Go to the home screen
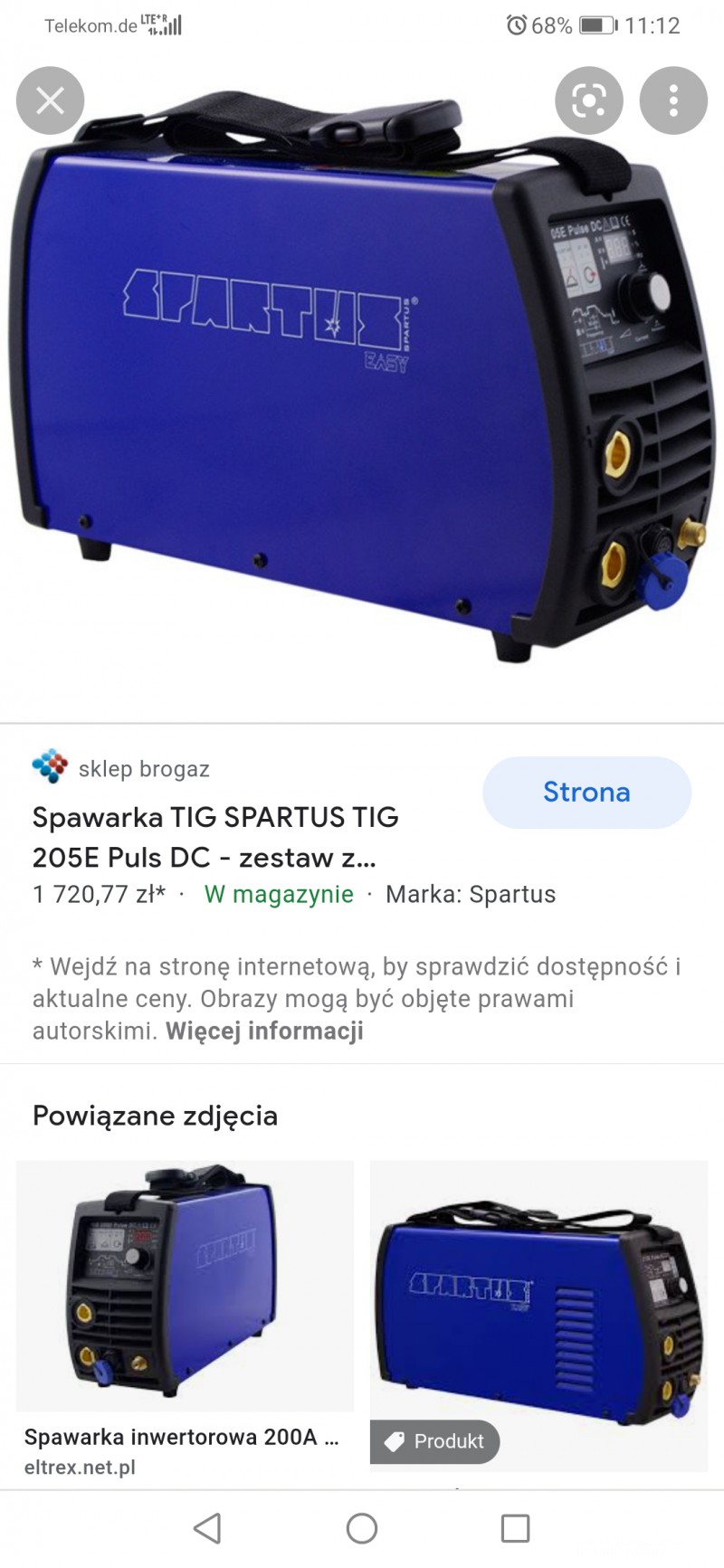 click(x=362, y=1528)
